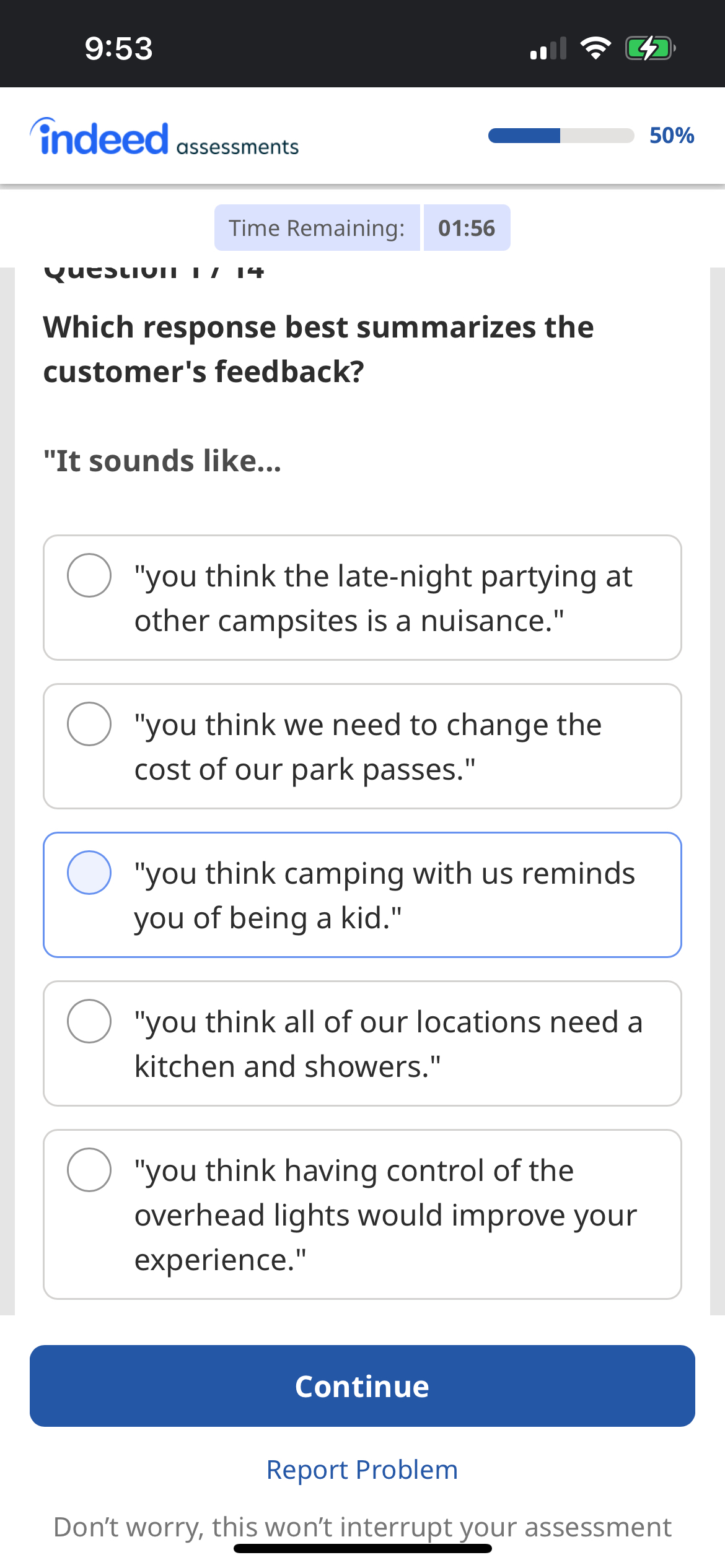Tap the clock showing 9:53
725x1568 pixels.
click(118, 47)
